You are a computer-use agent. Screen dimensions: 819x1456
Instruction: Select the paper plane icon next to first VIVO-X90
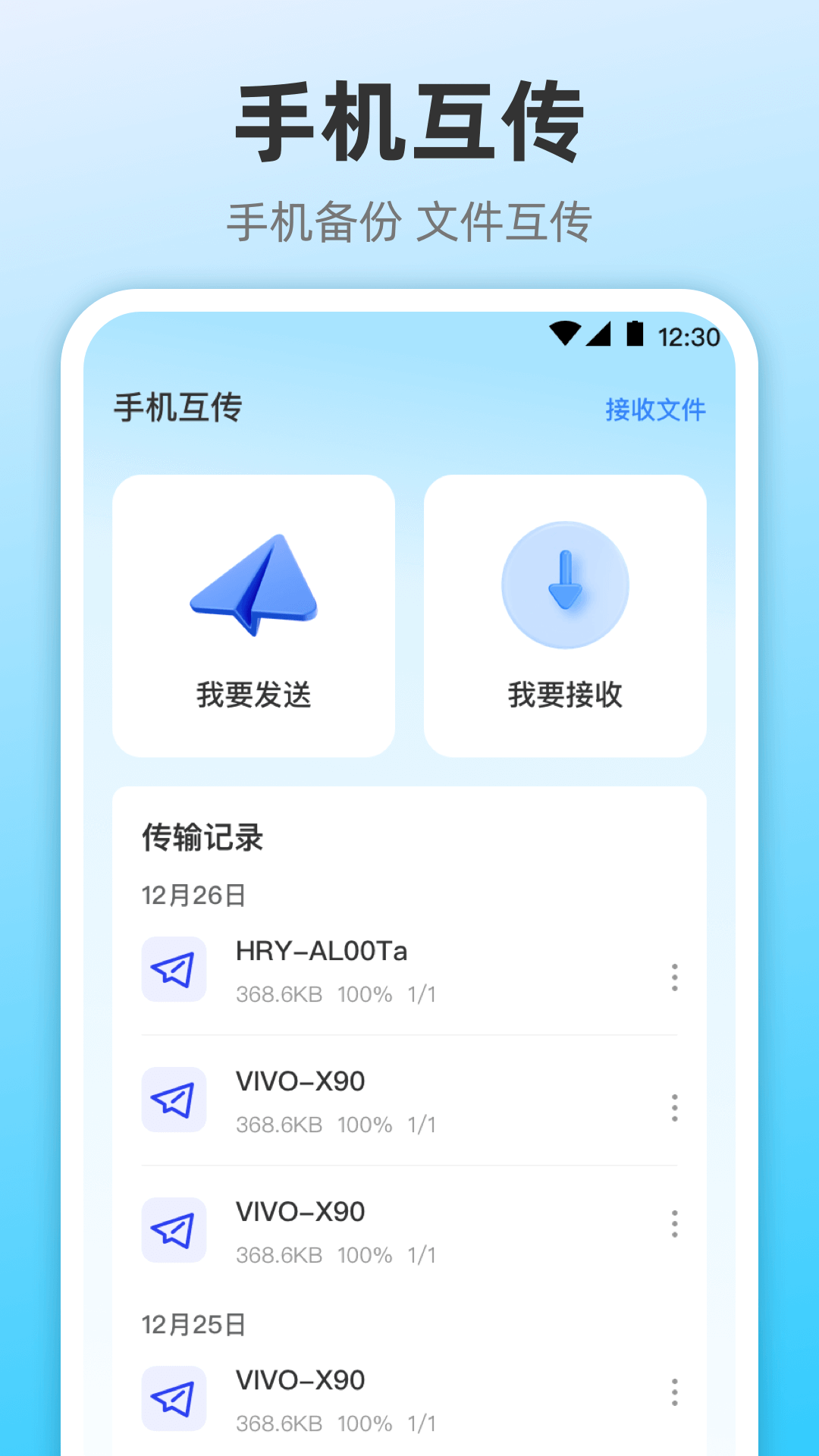173,1101
